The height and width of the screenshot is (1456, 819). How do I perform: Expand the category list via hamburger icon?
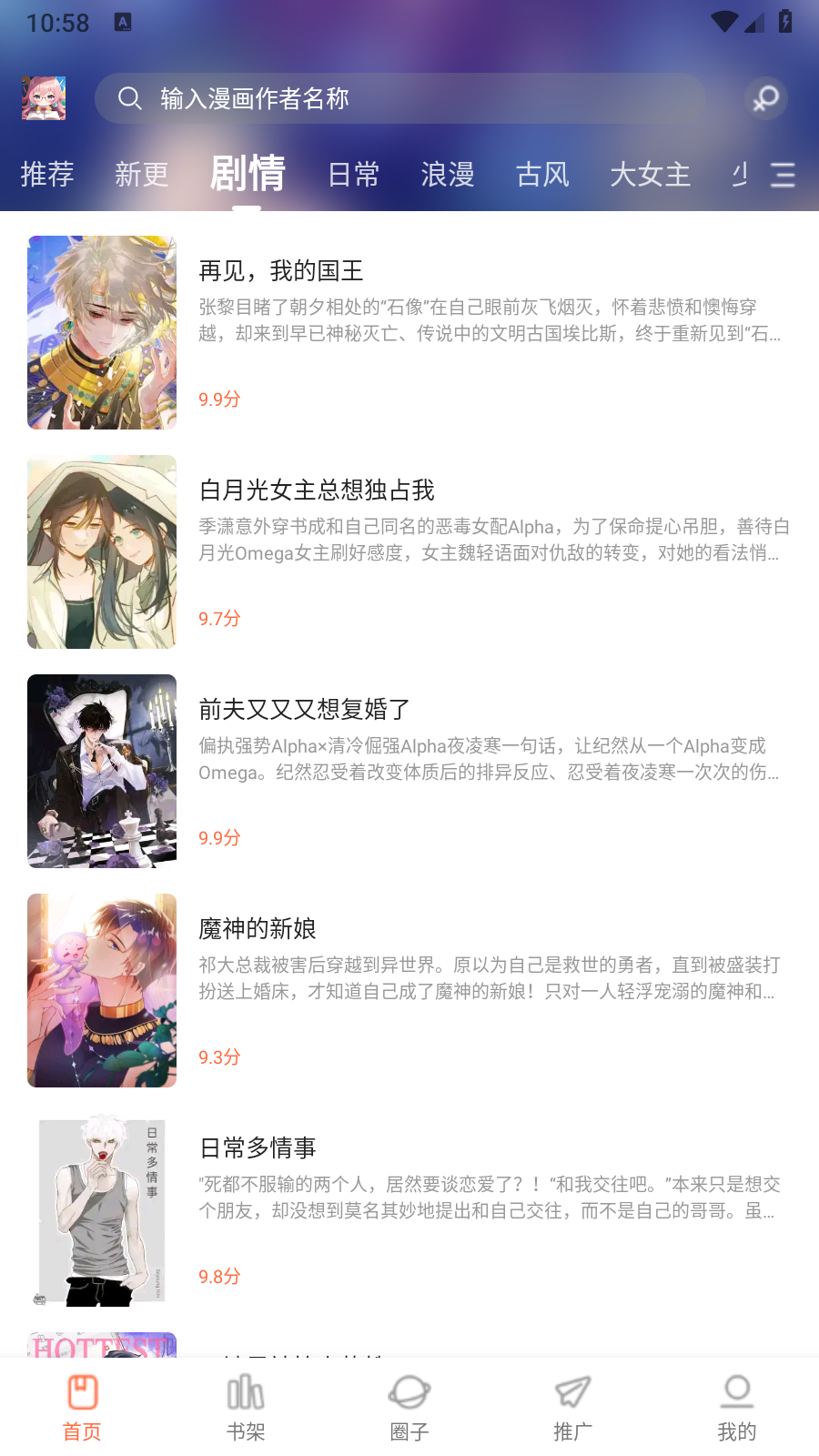coord(784,177)
